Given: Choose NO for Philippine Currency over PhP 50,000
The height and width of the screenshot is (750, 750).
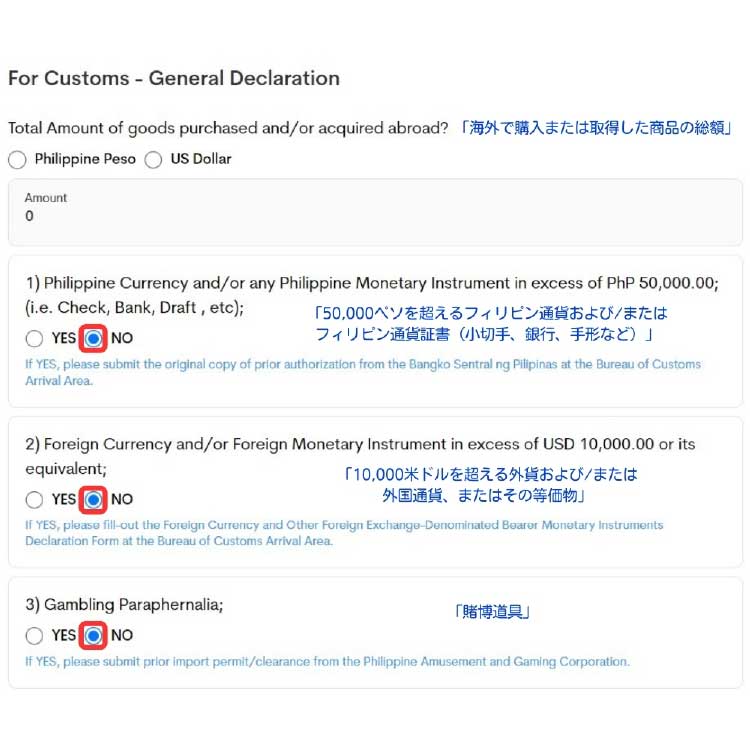Looking at the screenshot, I should pos(93,339).
